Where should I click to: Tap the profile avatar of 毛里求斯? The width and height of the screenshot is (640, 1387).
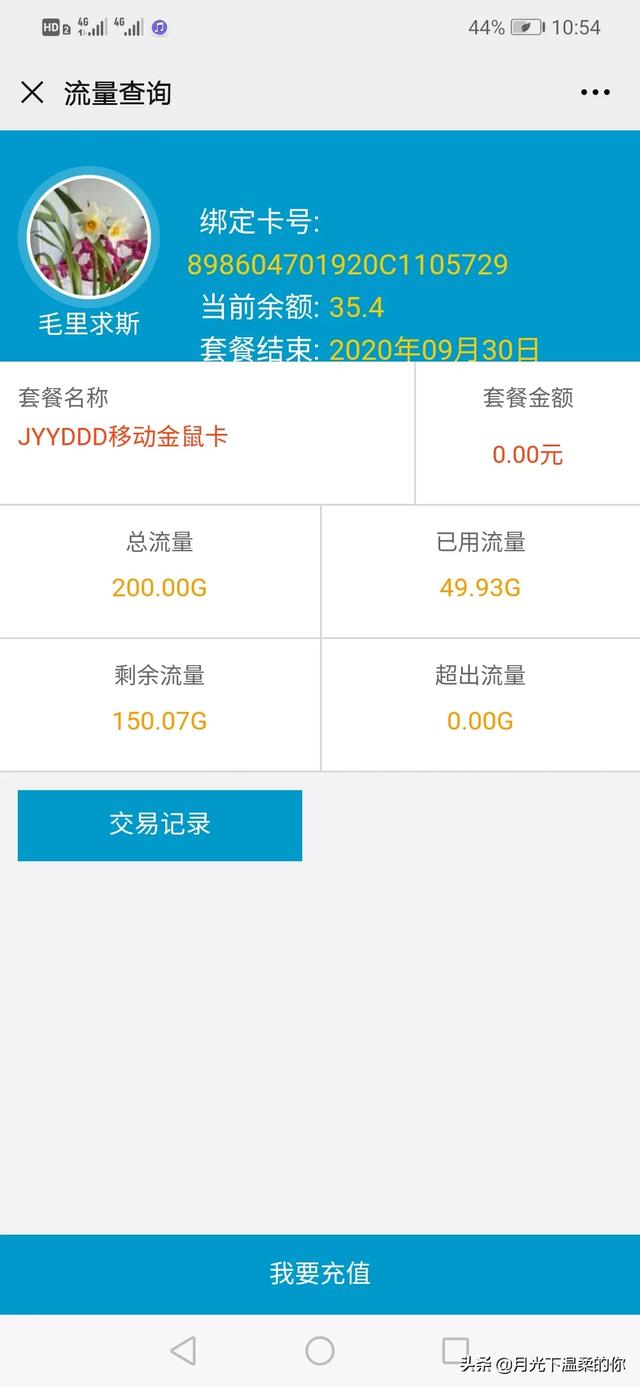point(88,235)
